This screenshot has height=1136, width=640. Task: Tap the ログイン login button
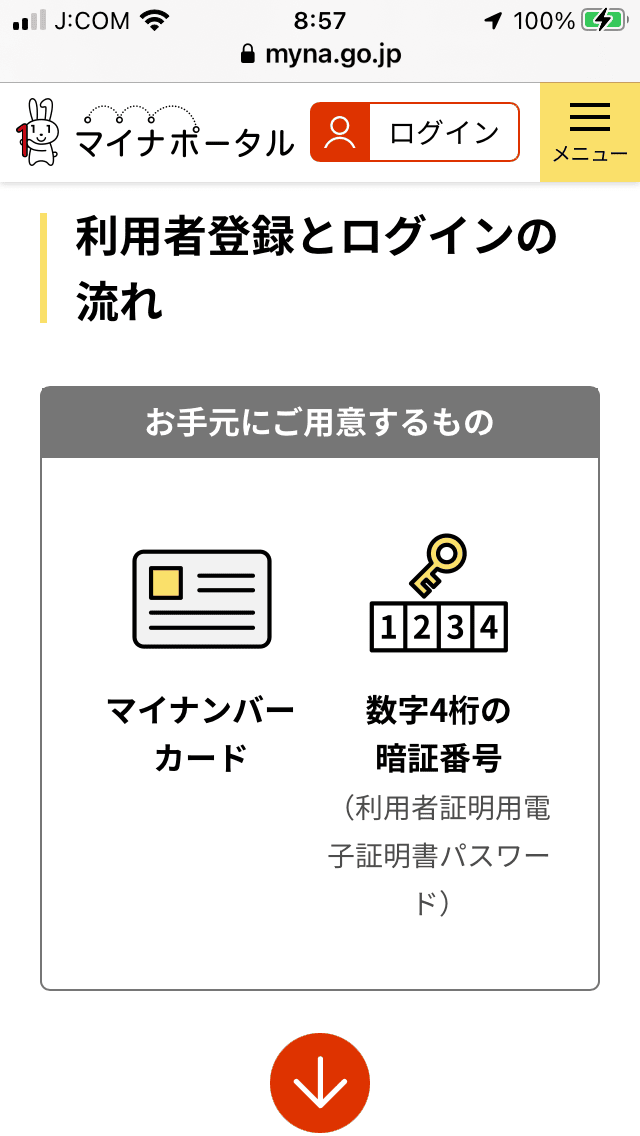point(415,132)
